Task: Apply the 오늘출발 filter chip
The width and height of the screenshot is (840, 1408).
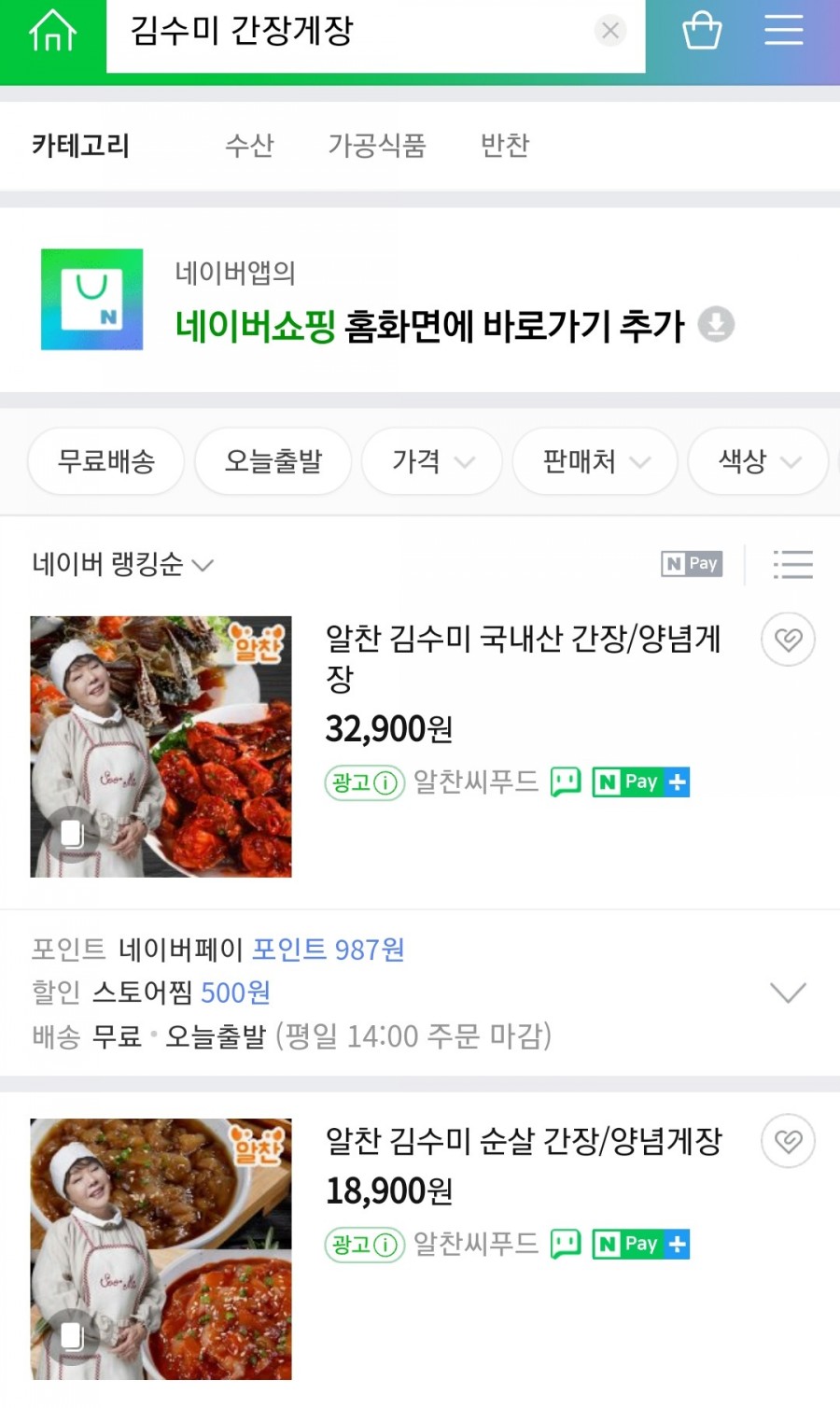Action: pos(273,461)
